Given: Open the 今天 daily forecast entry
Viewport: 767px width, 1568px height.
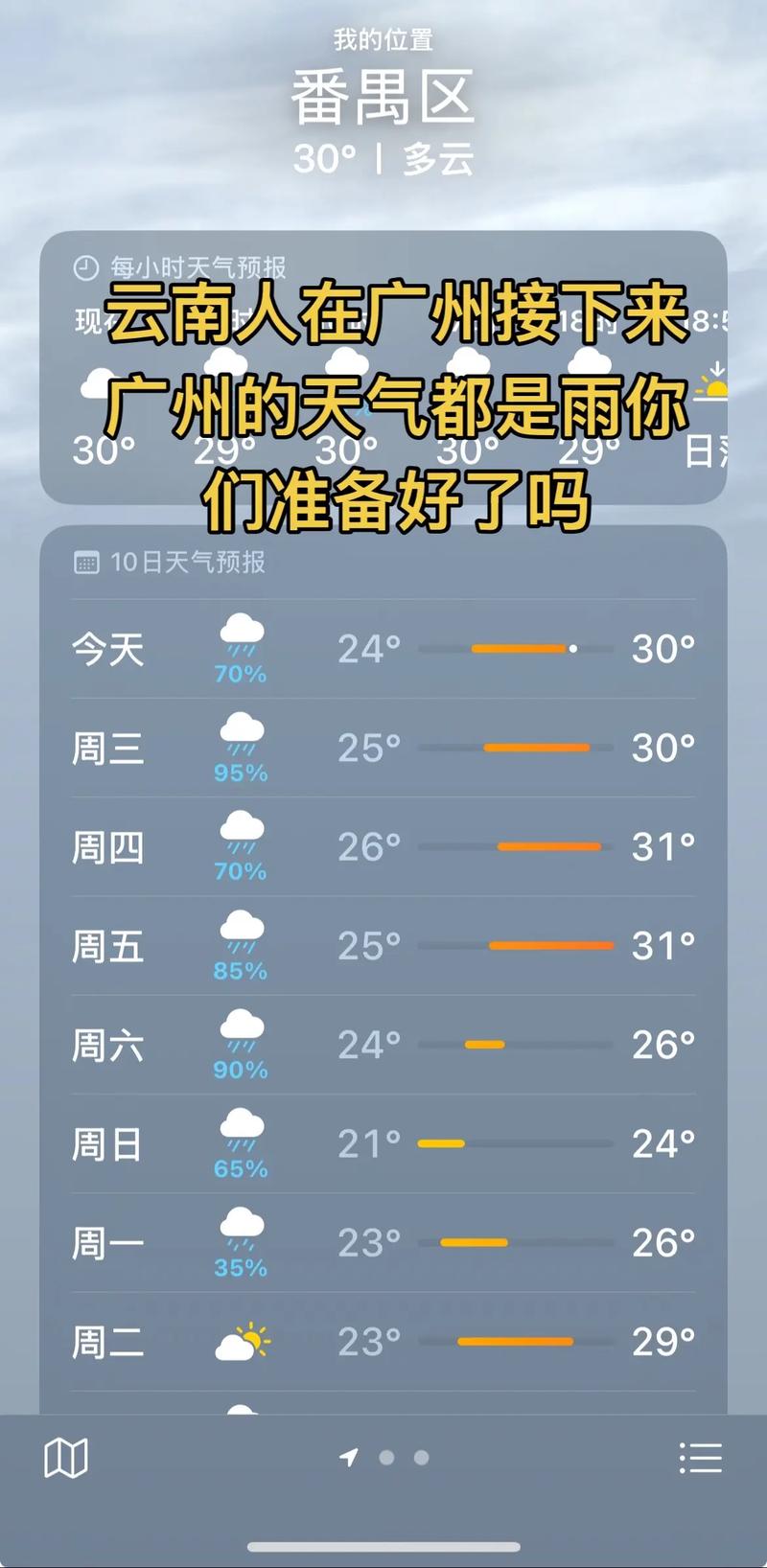Looking at the screenshot, I should click(383, 650).
